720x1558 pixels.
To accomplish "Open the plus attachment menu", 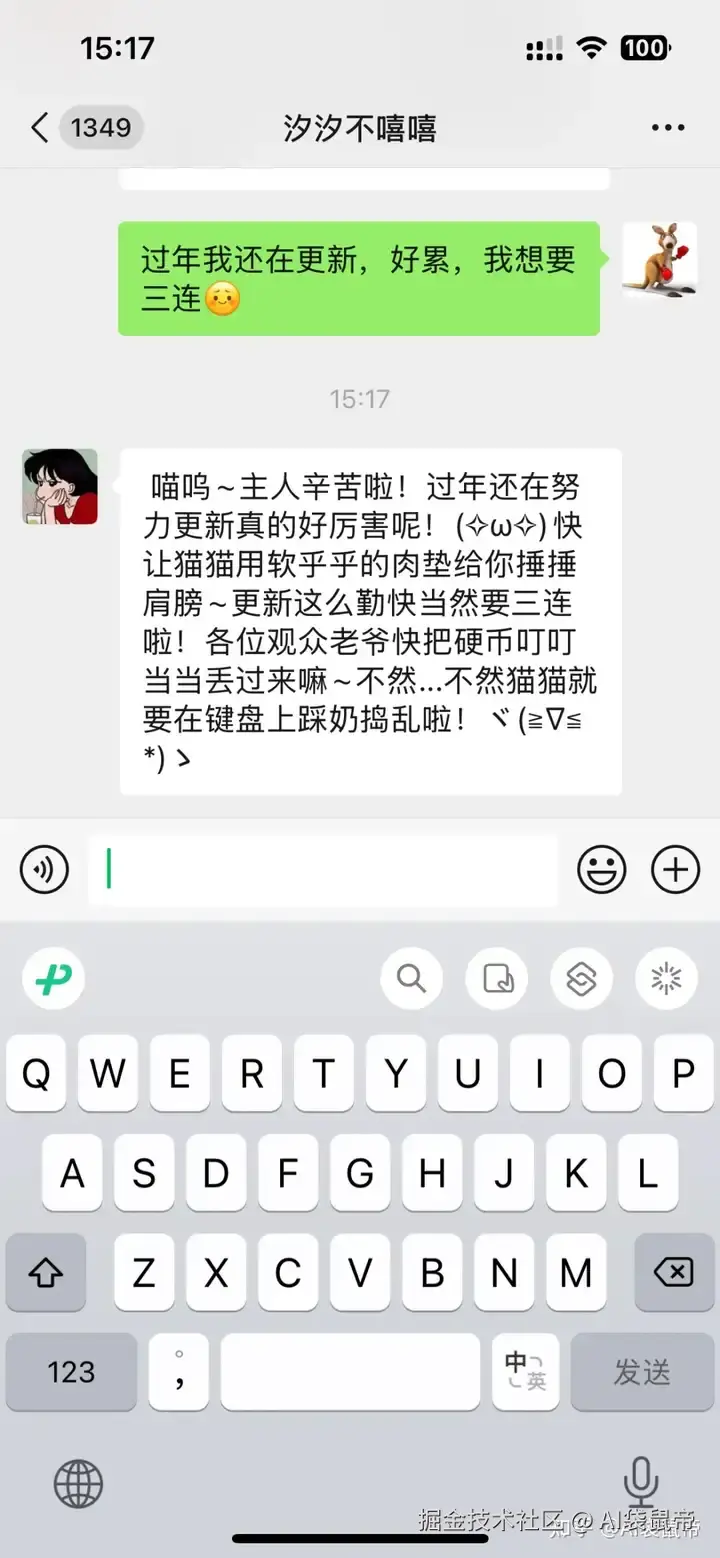I will 676,869.
